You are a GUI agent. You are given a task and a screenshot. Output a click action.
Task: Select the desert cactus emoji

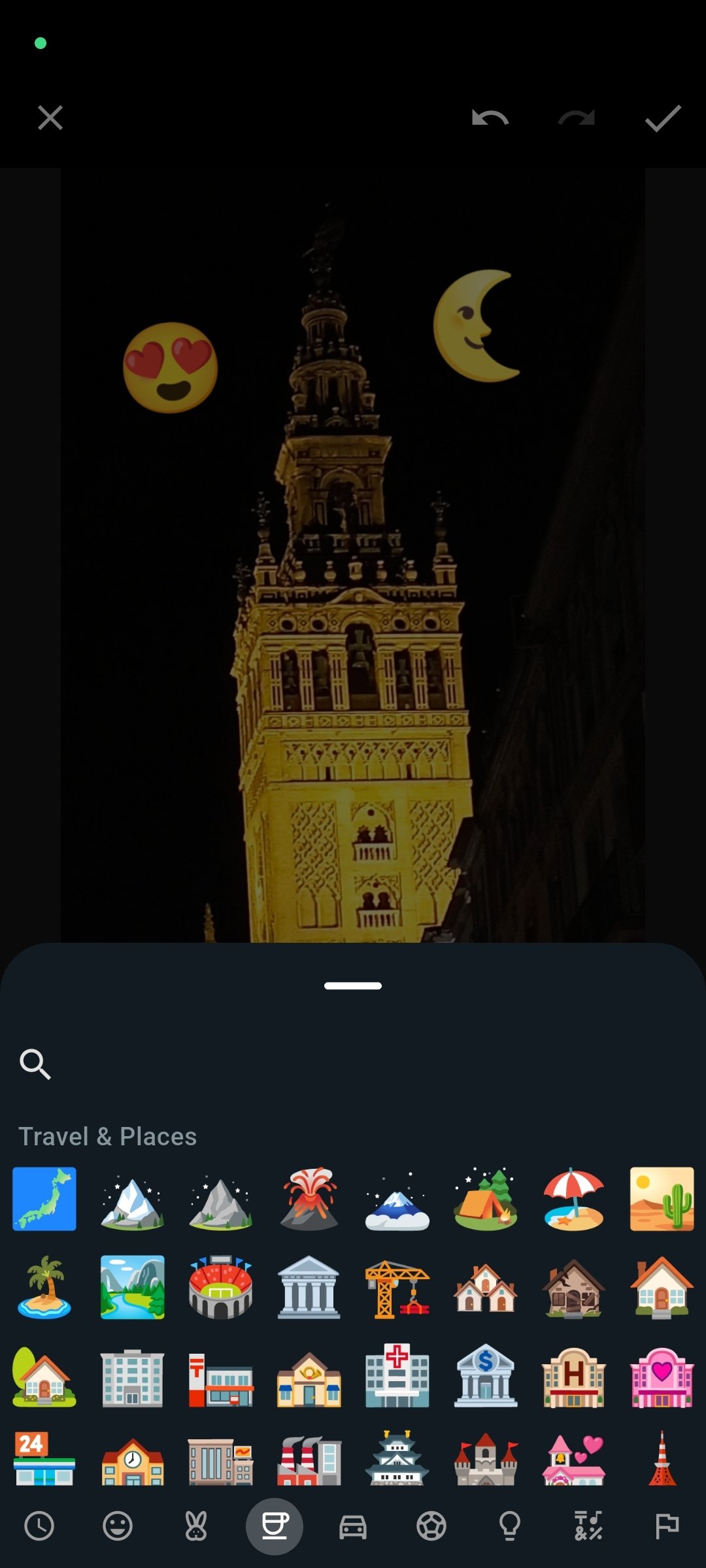pos(662,1200)
